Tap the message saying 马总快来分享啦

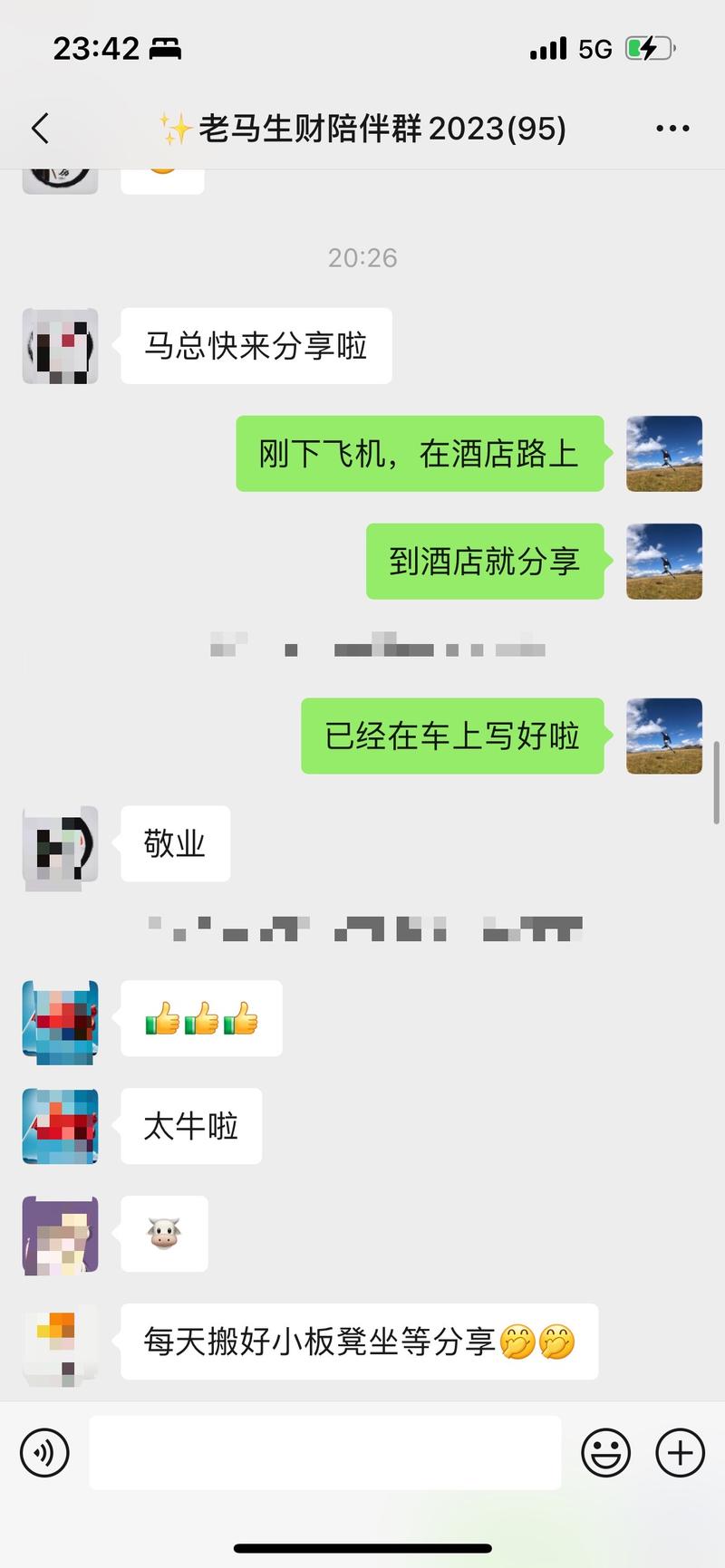pyautogui.click(x=255, y=345)
